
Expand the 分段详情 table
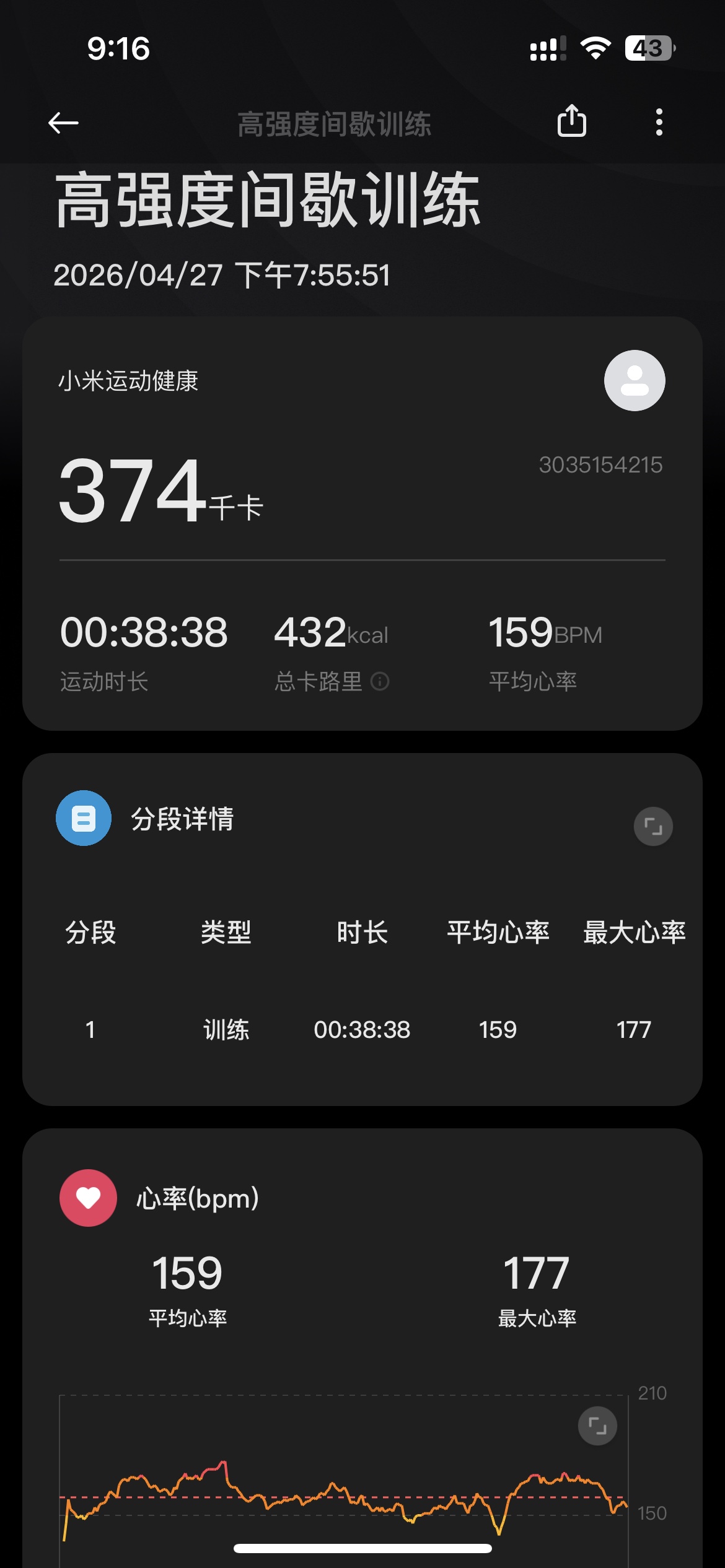(x=653, y=826)
